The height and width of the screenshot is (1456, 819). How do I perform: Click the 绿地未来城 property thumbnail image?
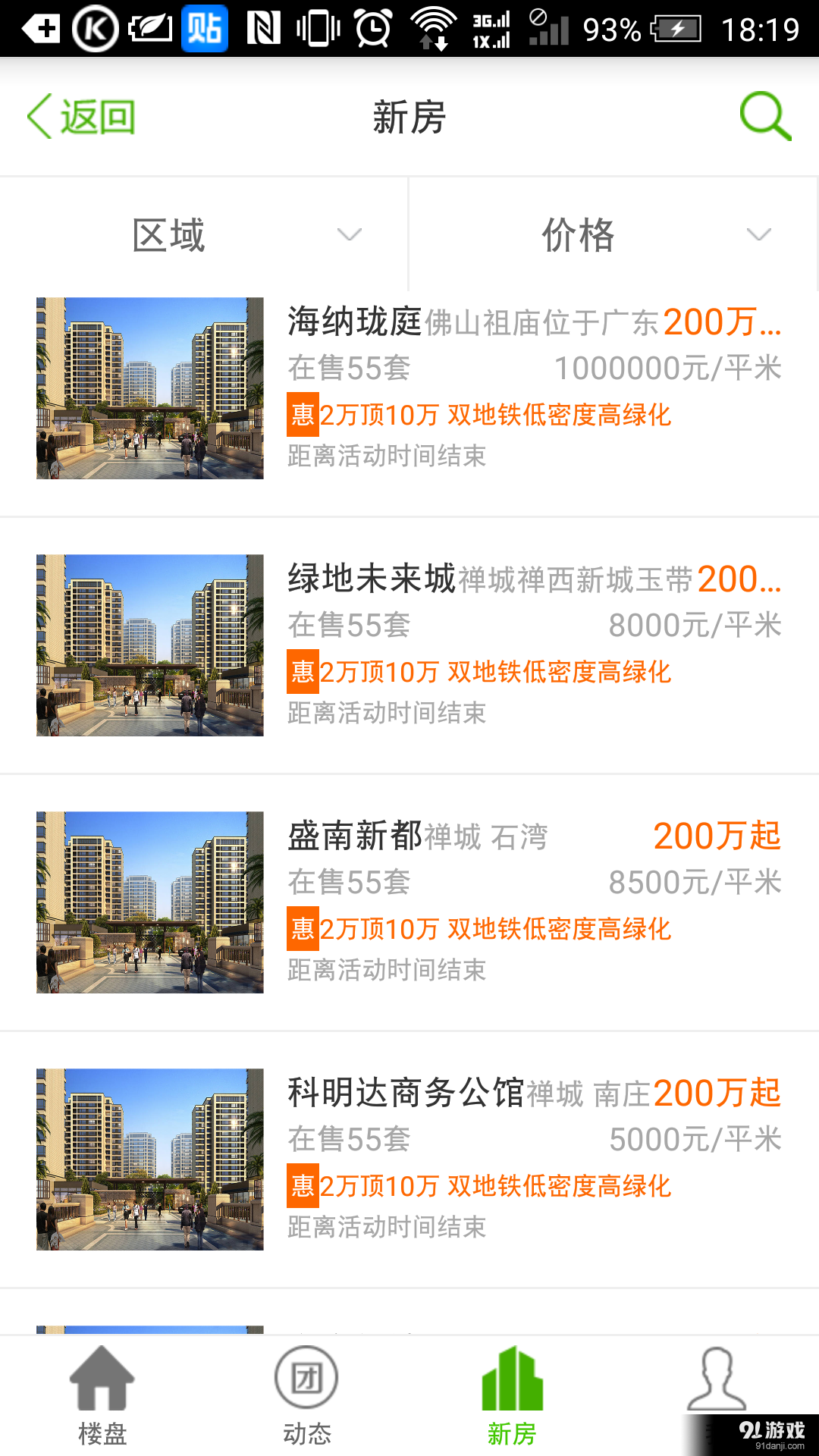pos(149,645)
